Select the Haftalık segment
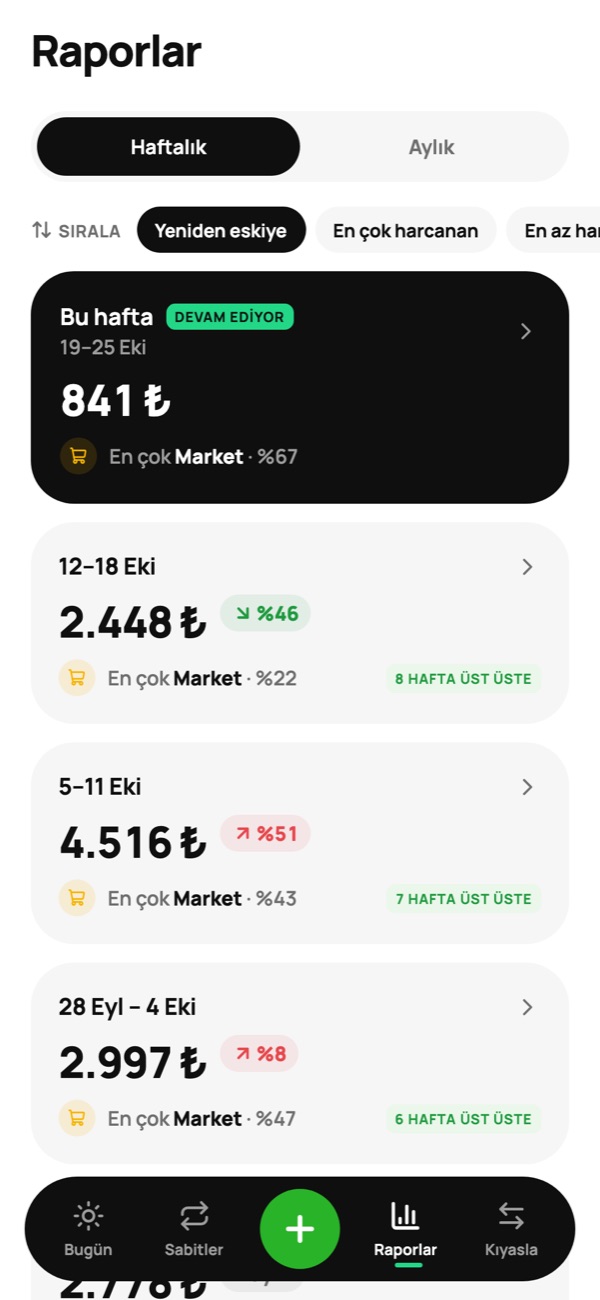This screenshot has height=1300, width=600. [168, 147]
